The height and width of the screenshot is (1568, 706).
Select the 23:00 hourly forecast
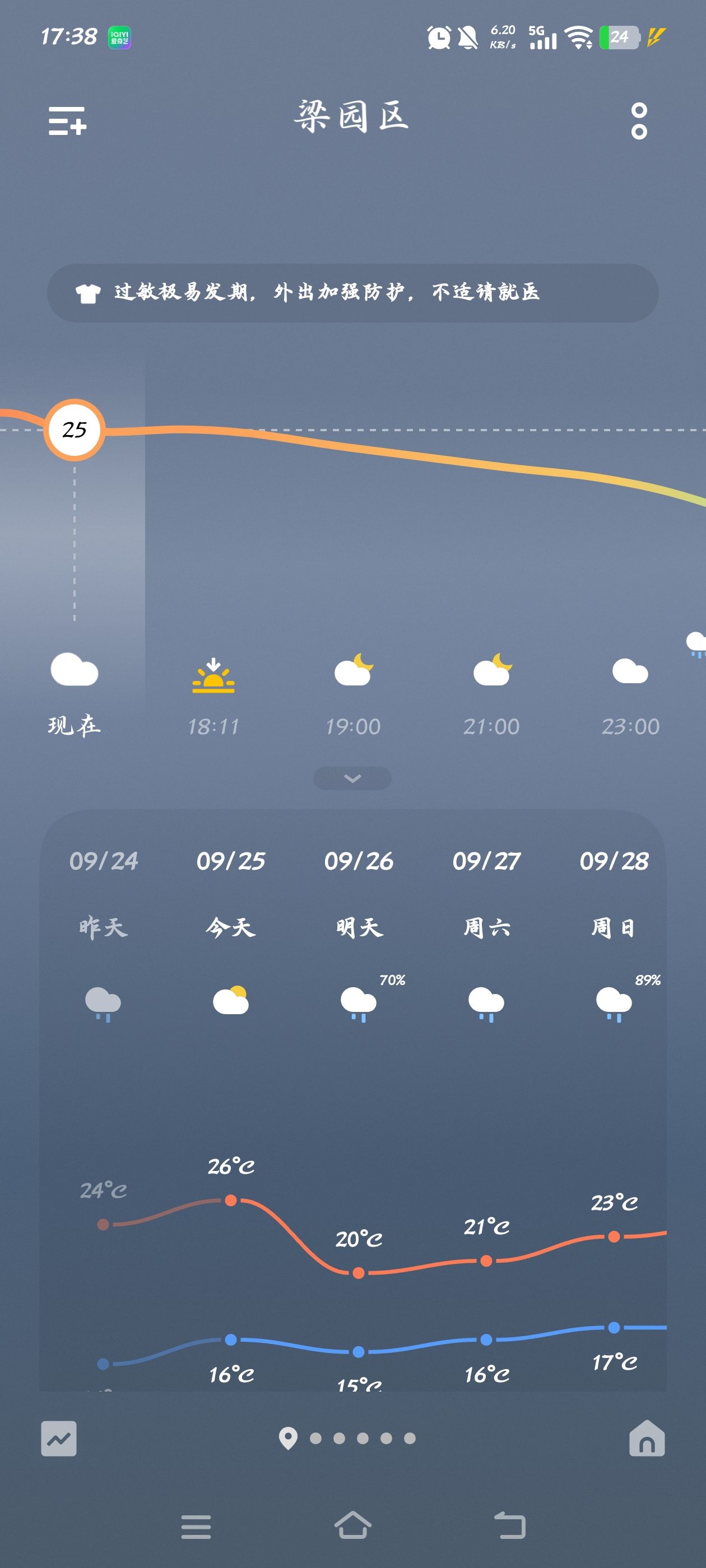[x=630, y=694]
